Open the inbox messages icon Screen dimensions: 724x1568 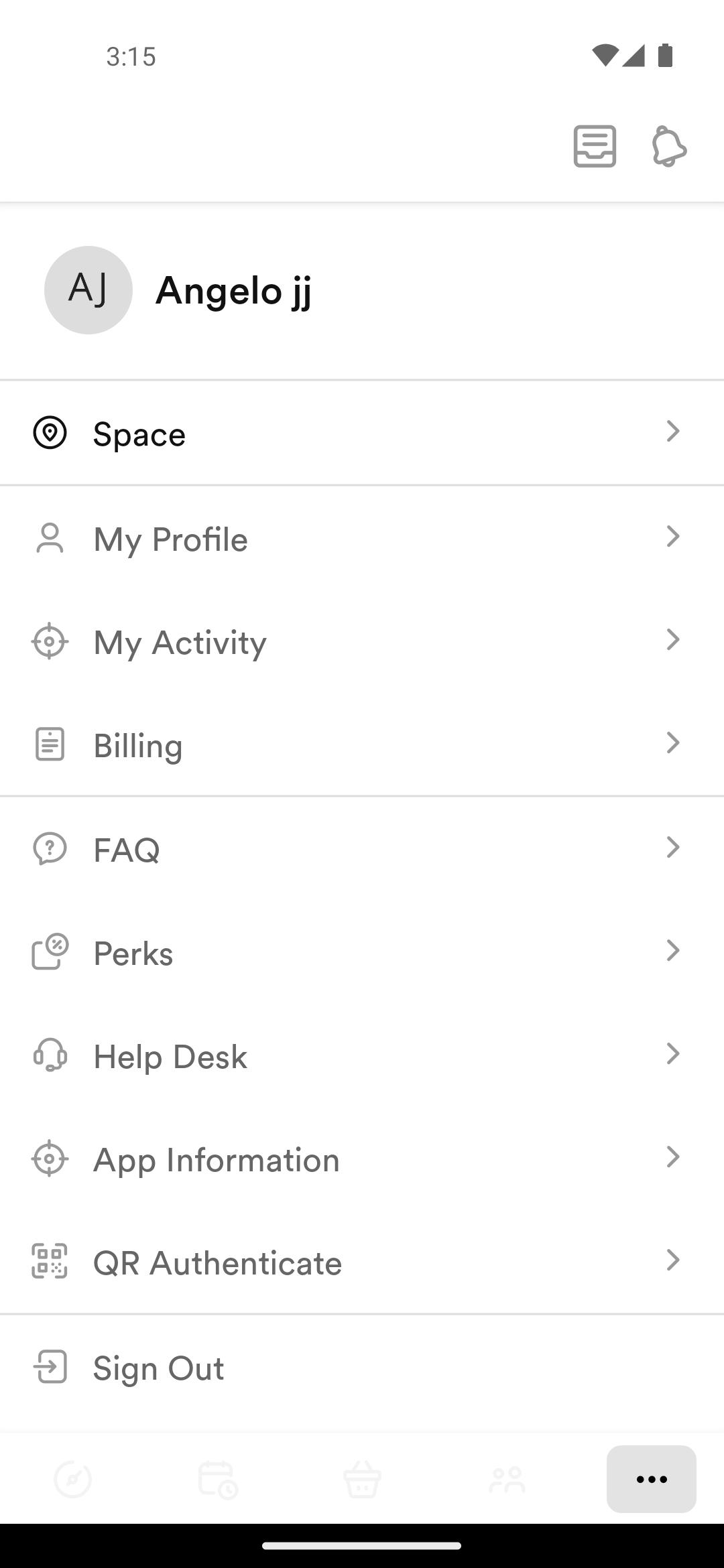(595, 146)
